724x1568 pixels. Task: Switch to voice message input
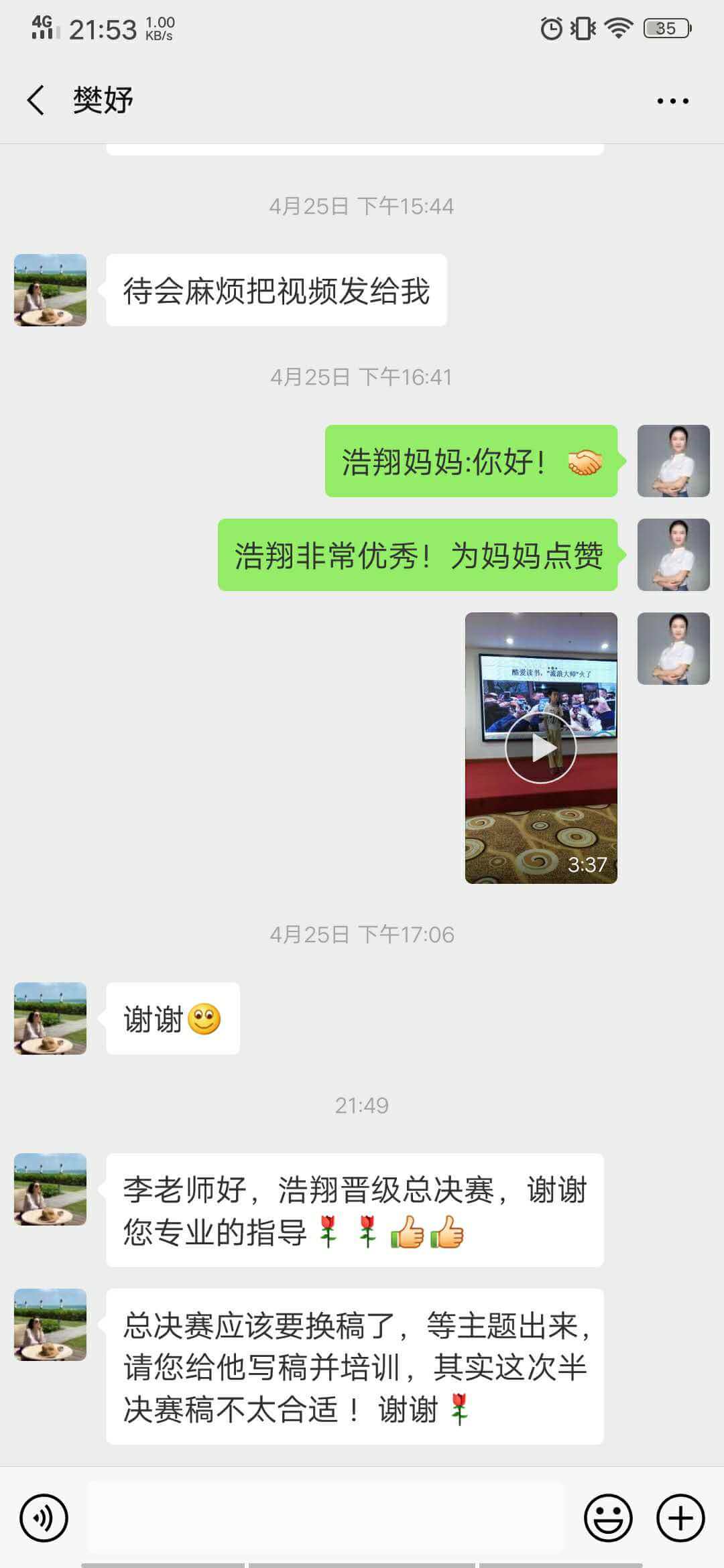point(44,1518)
